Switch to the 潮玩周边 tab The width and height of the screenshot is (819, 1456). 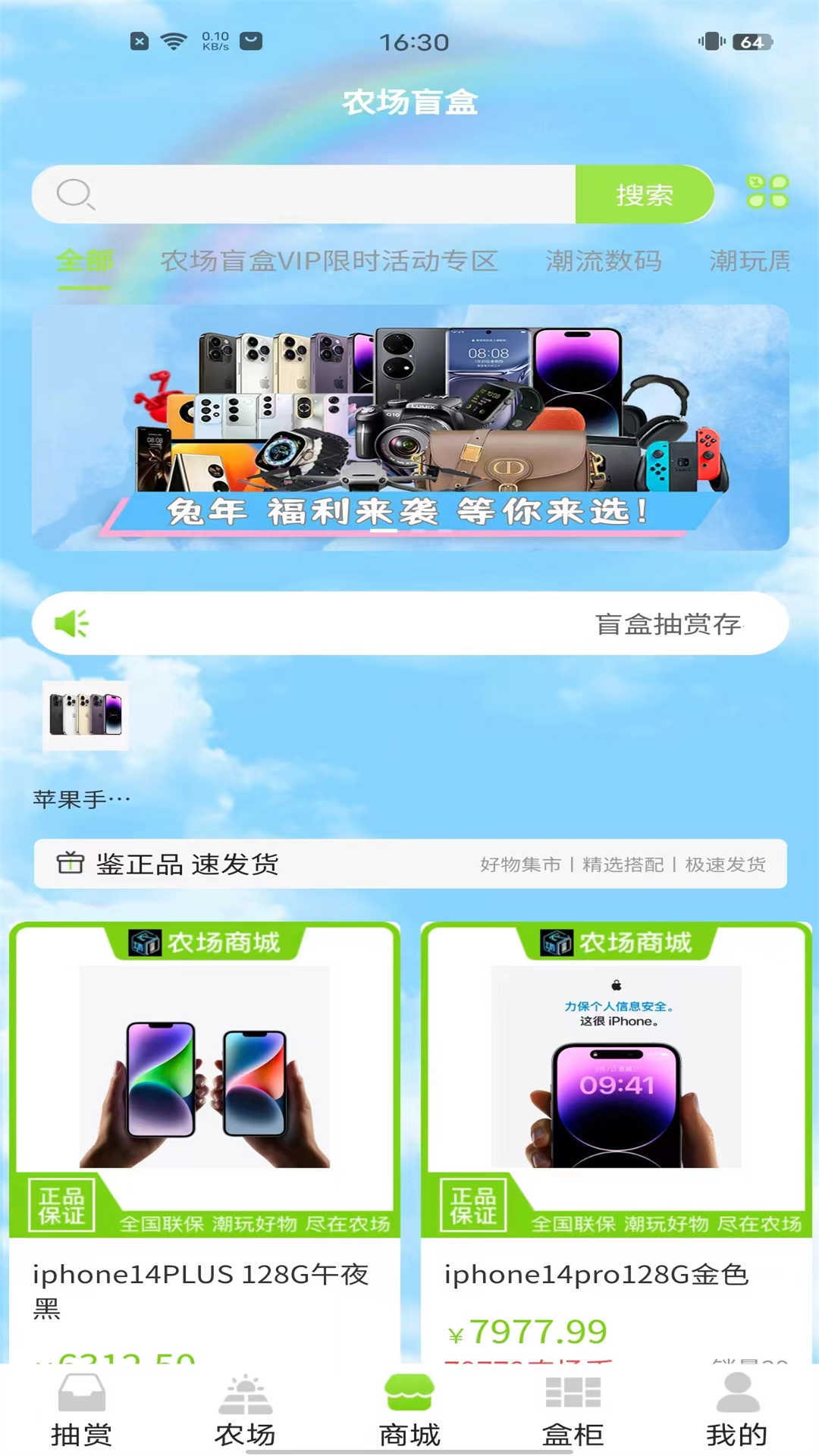coord(751,261)
